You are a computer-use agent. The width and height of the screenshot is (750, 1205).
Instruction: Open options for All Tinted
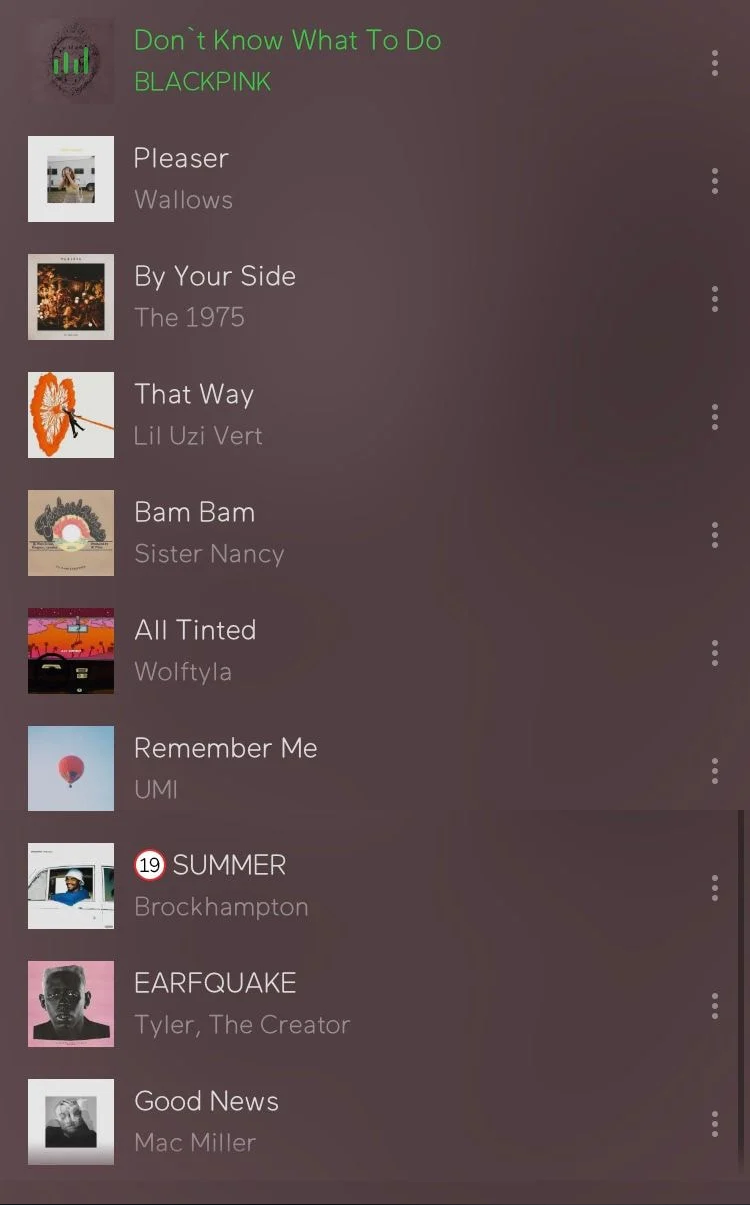(x=714, y=652)
